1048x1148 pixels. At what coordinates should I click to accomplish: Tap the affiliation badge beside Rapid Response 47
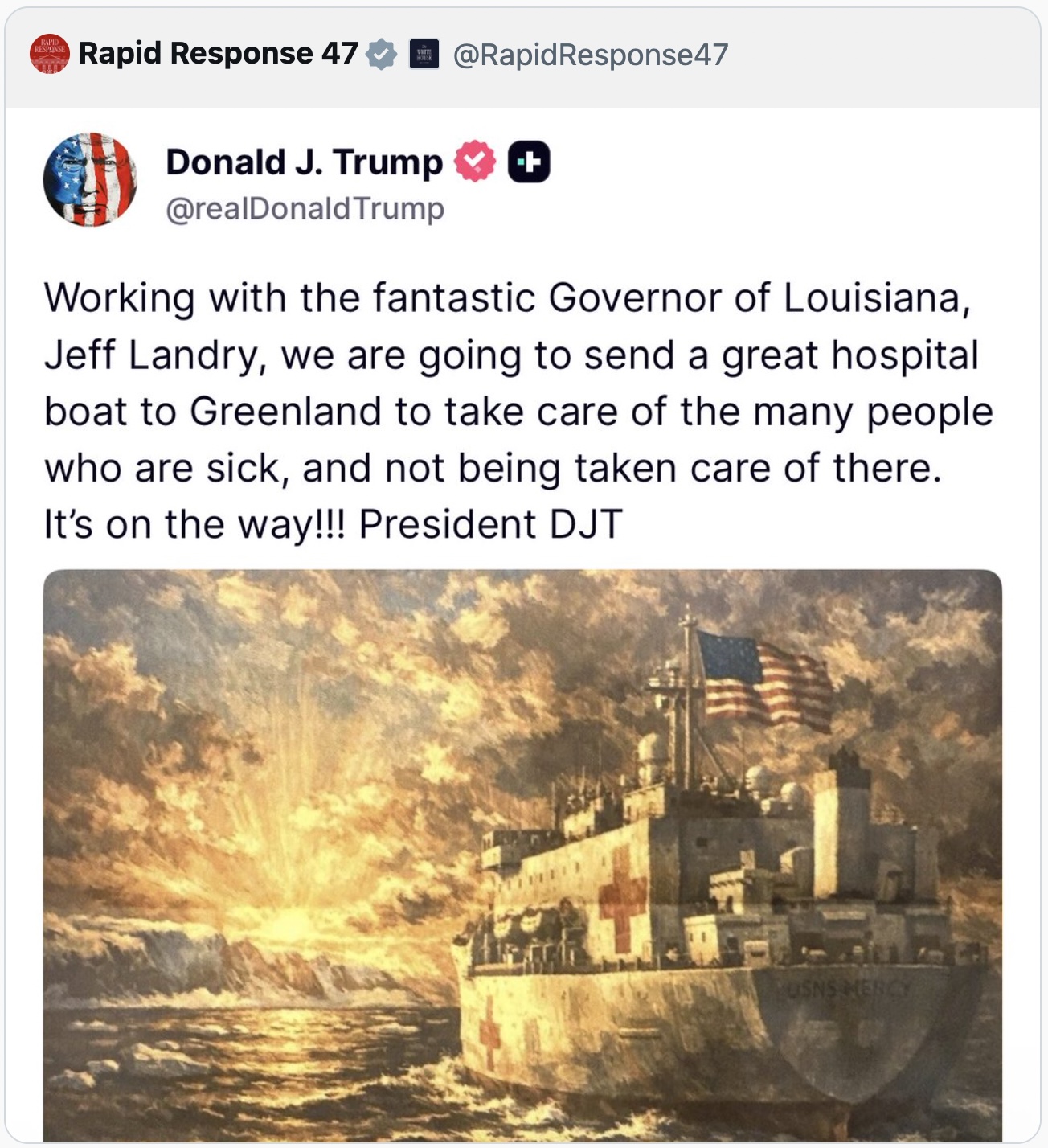point(424,54)
